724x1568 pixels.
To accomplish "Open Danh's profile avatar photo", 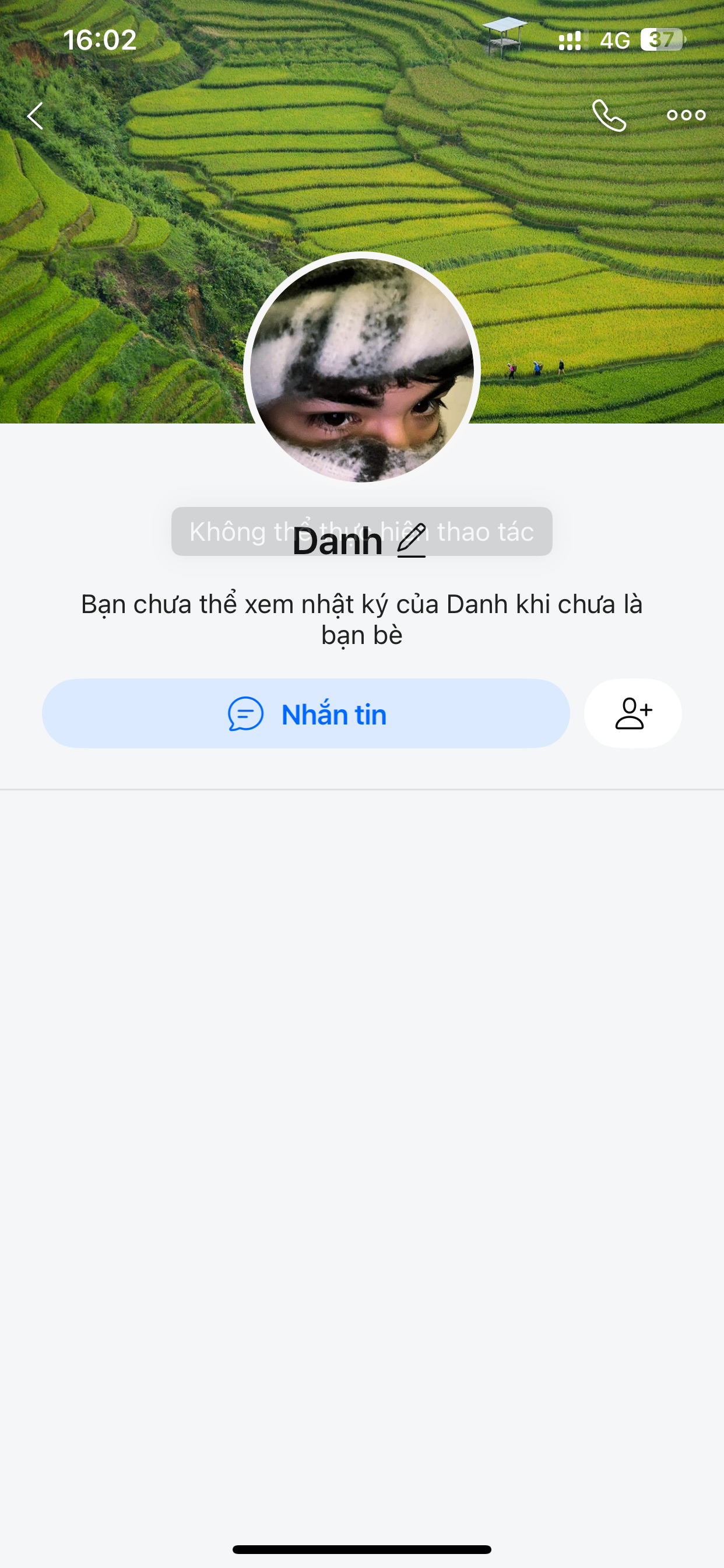I will coord(362,369).
